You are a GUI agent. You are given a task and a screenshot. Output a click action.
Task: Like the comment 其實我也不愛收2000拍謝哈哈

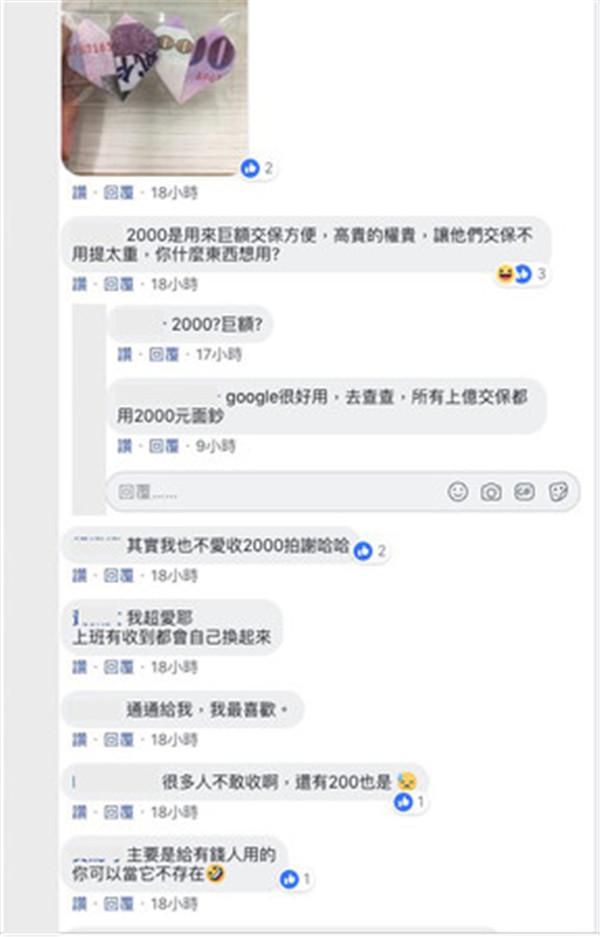[78, 576]
